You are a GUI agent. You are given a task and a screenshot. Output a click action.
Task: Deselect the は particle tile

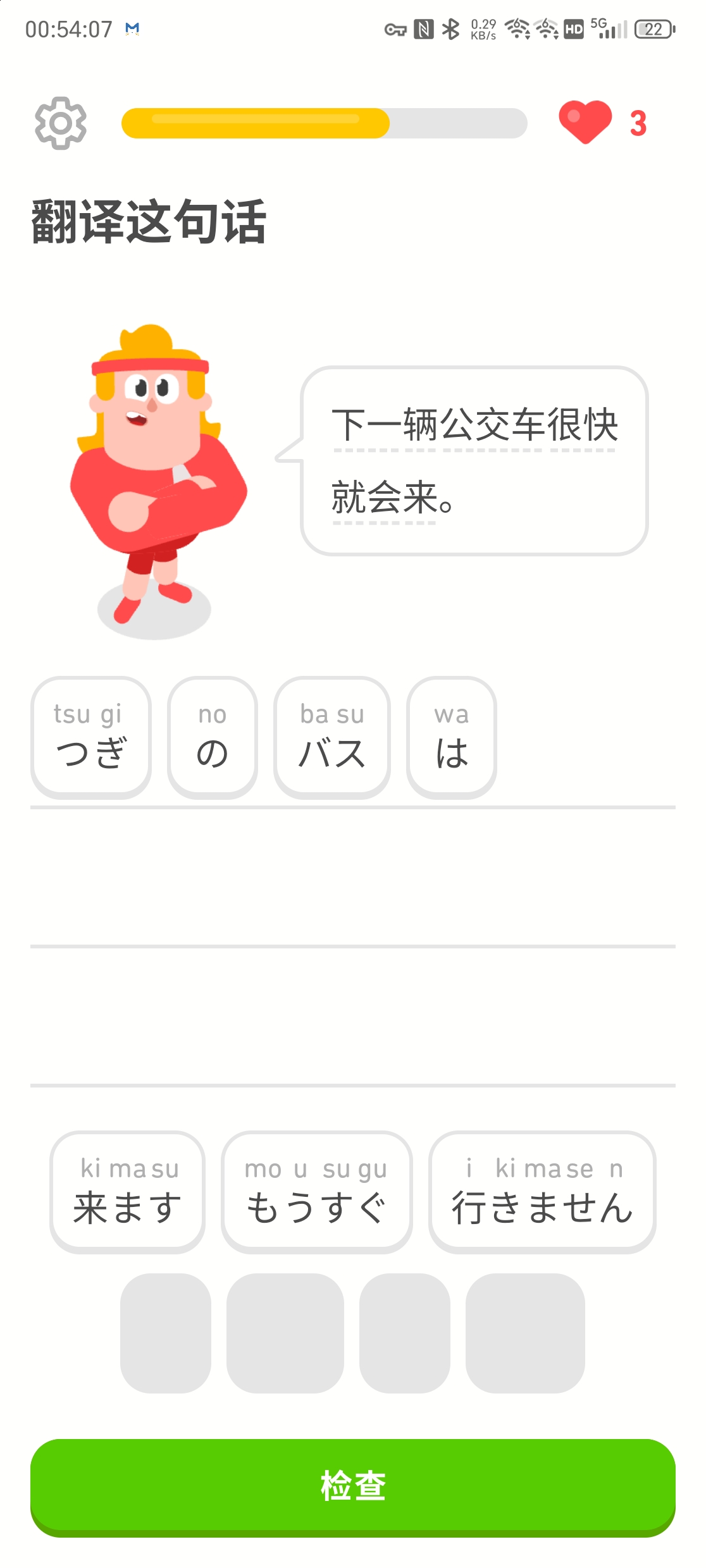point(451,737)
